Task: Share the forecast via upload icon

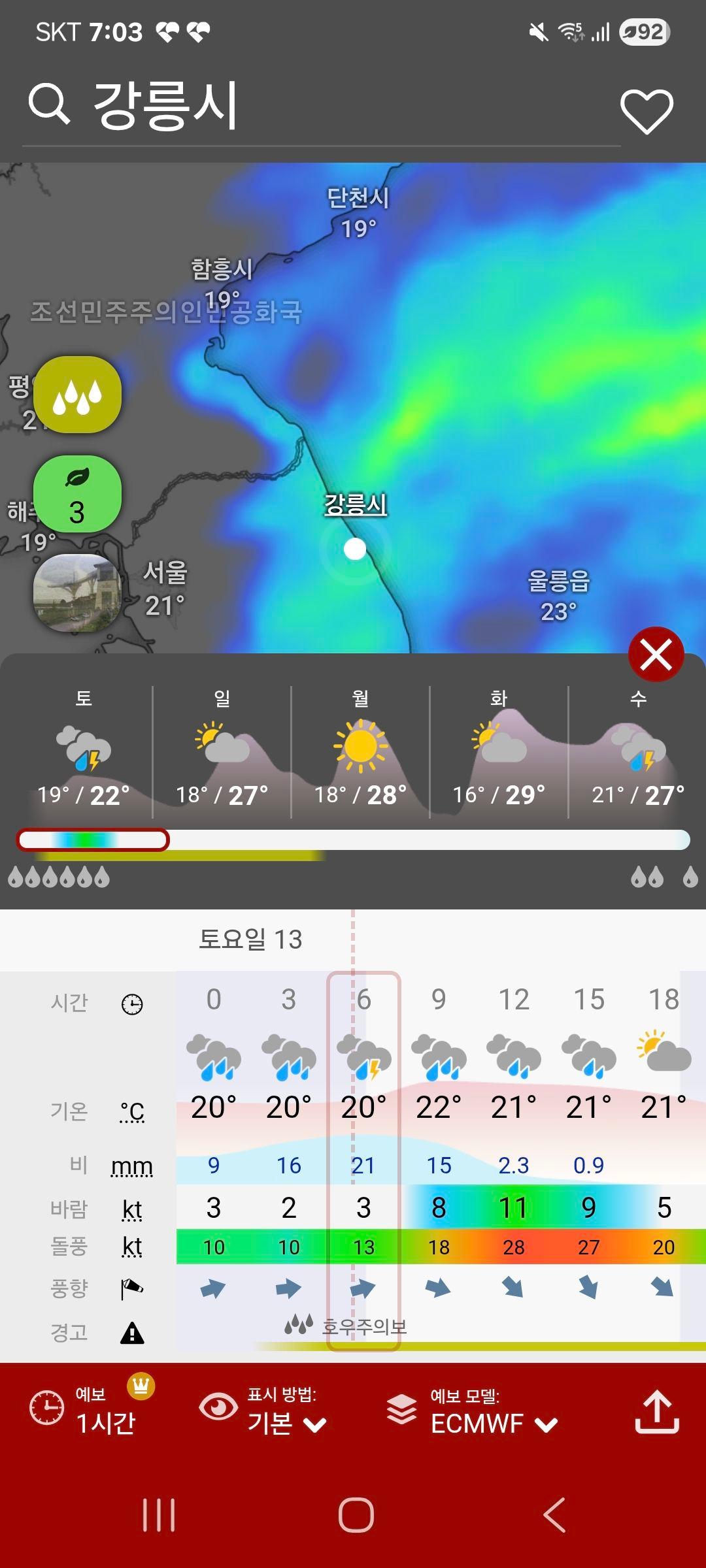Action: (x=657, y=1413)
